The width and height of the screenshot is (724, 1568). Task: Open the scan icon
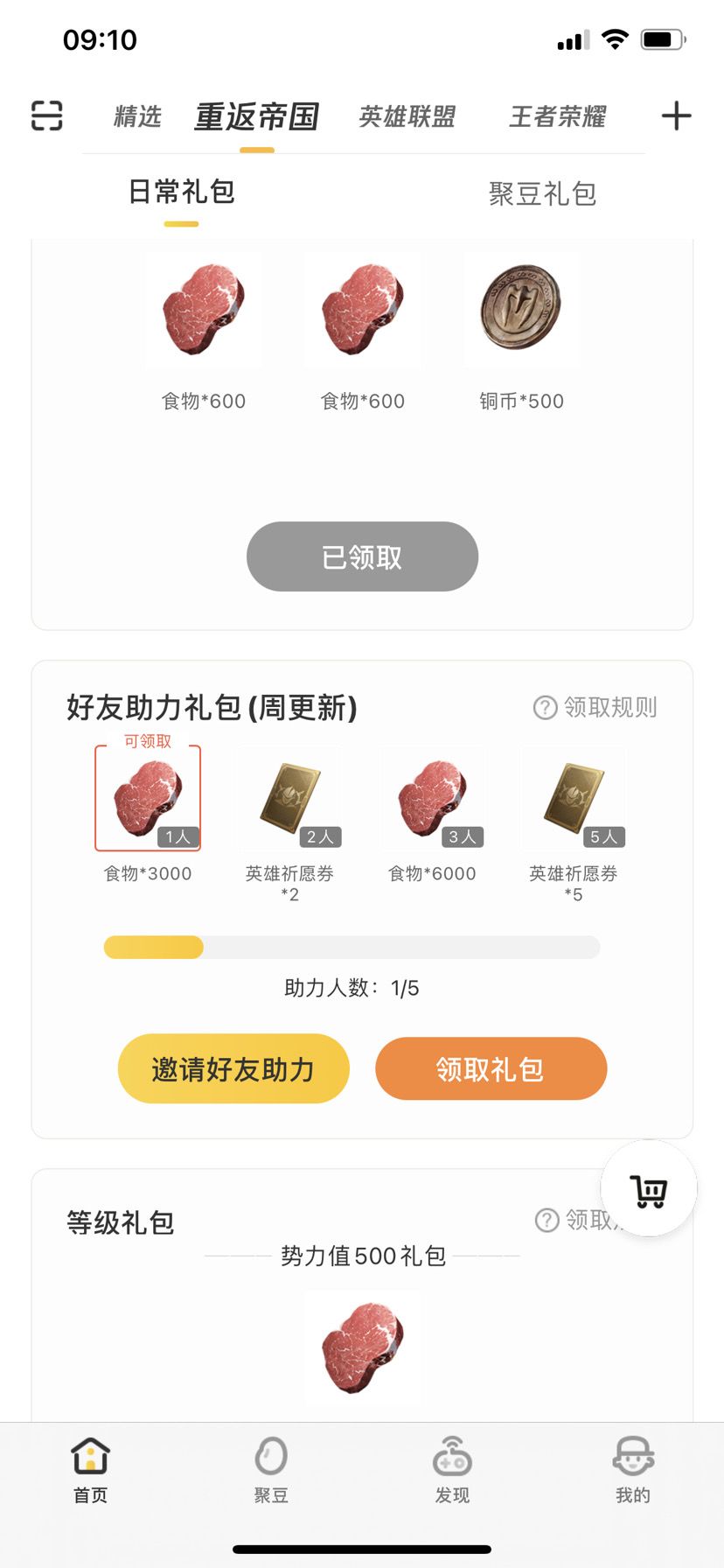47,115
